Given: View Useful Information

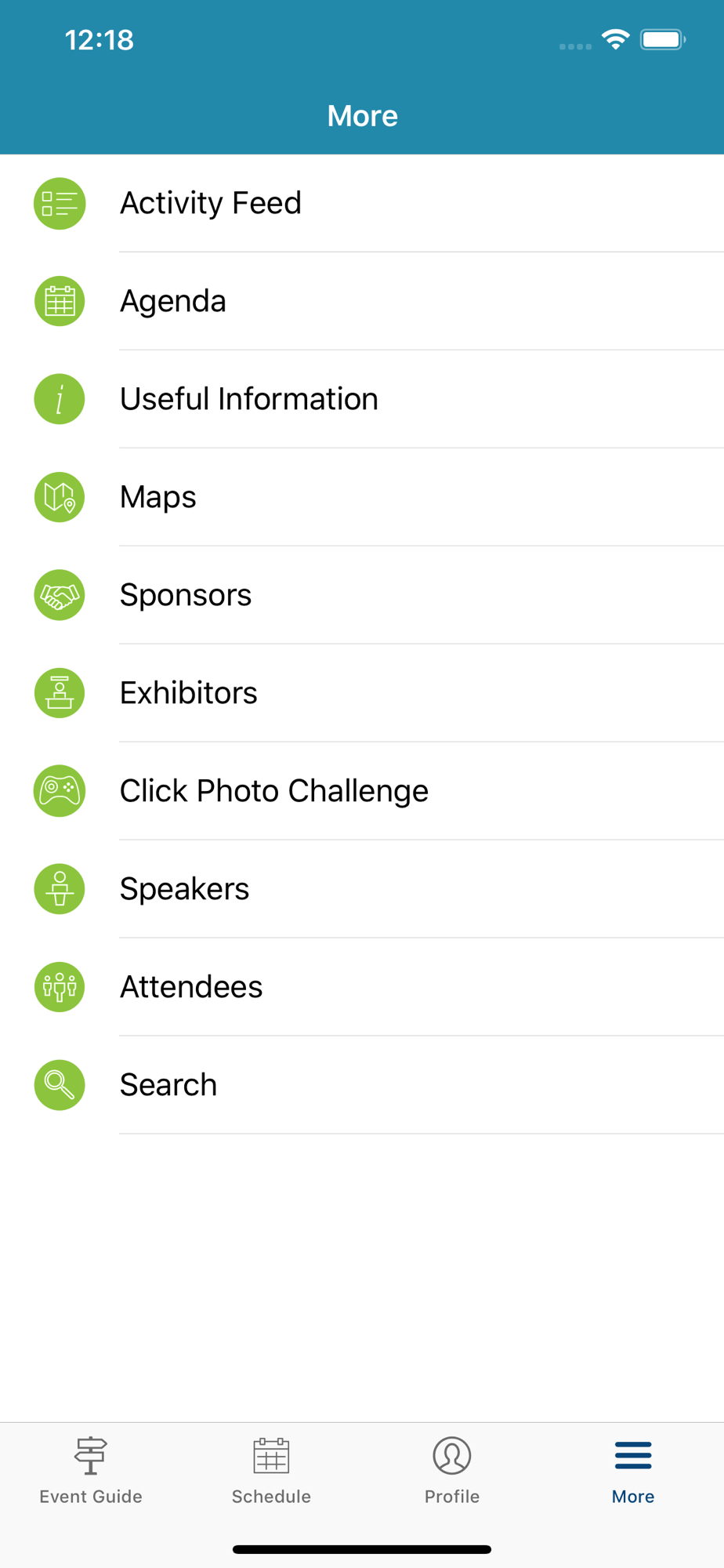Looking at the screenshot, I should pos(362,399).
